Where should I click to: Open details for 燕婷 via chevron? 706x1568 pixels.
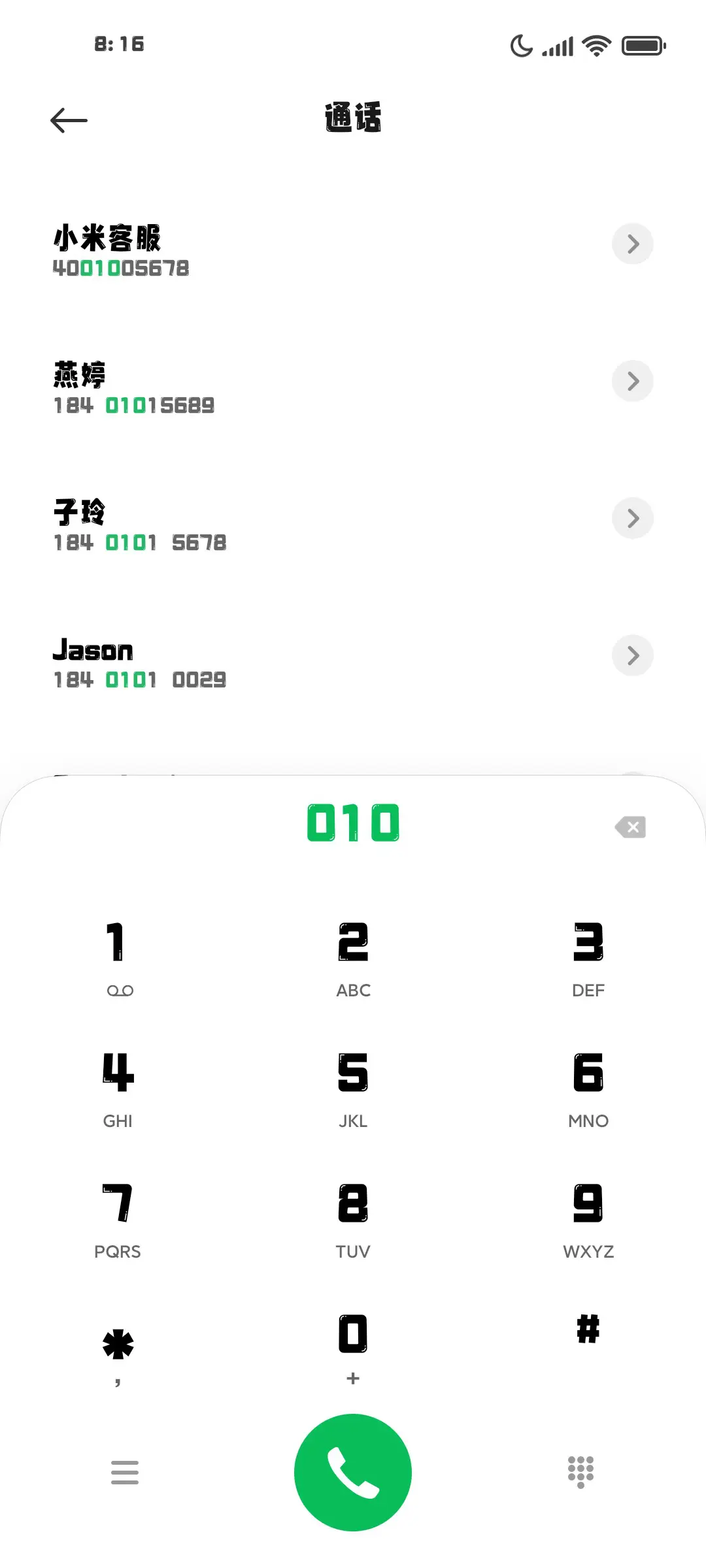(632, 381)
